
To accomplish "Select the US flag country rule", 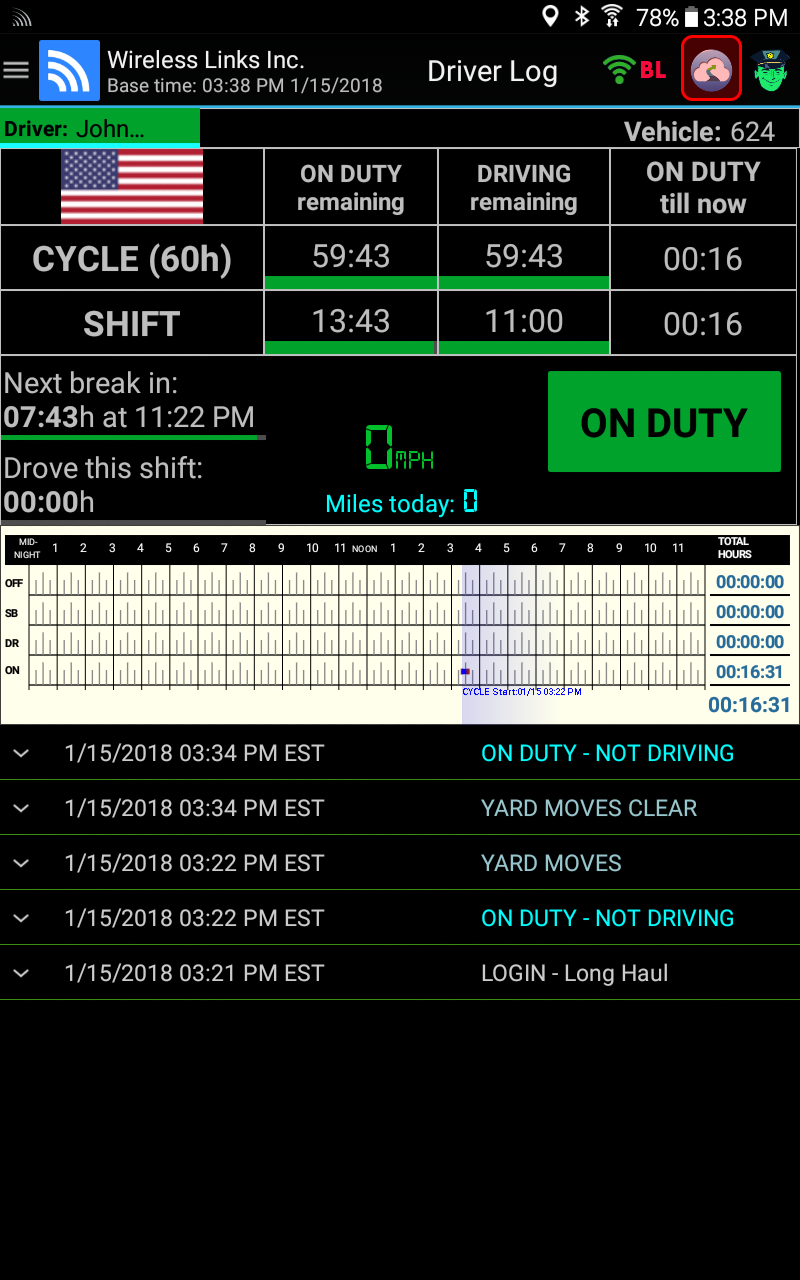I will [132, 186].
